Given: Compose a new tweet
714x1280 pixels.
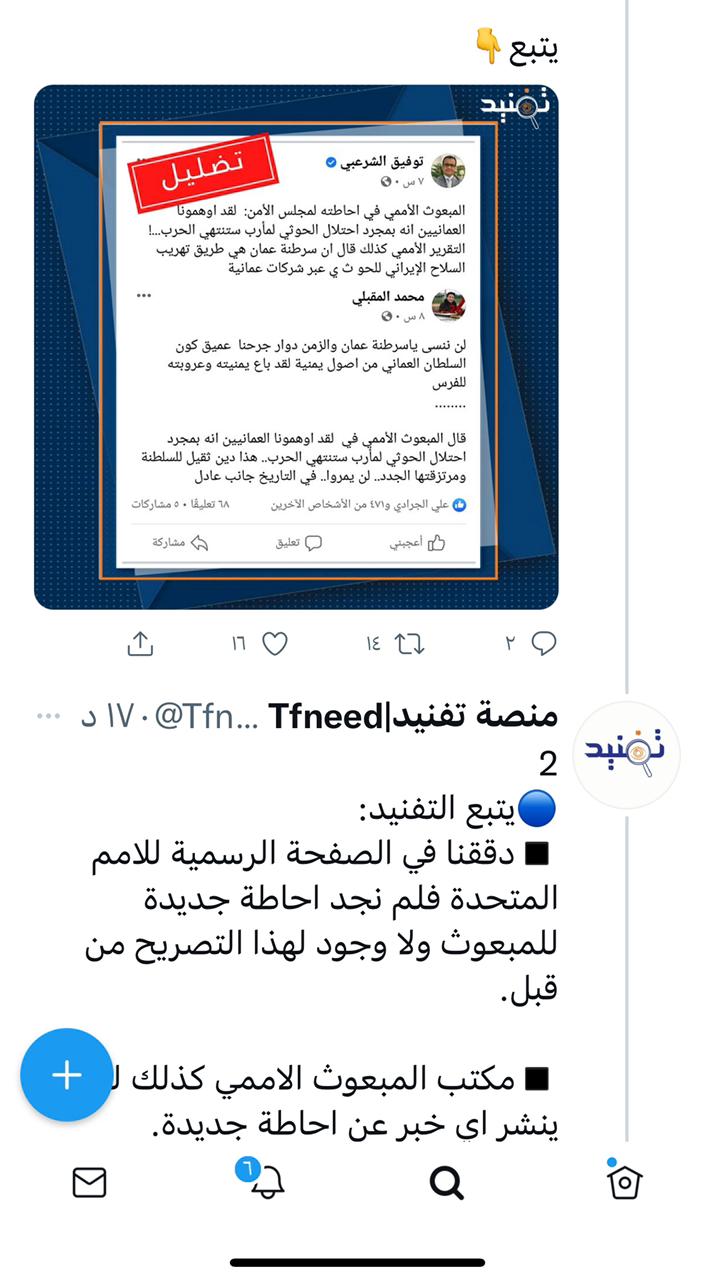Looking at the screenshot, I should click(66, 1075).
